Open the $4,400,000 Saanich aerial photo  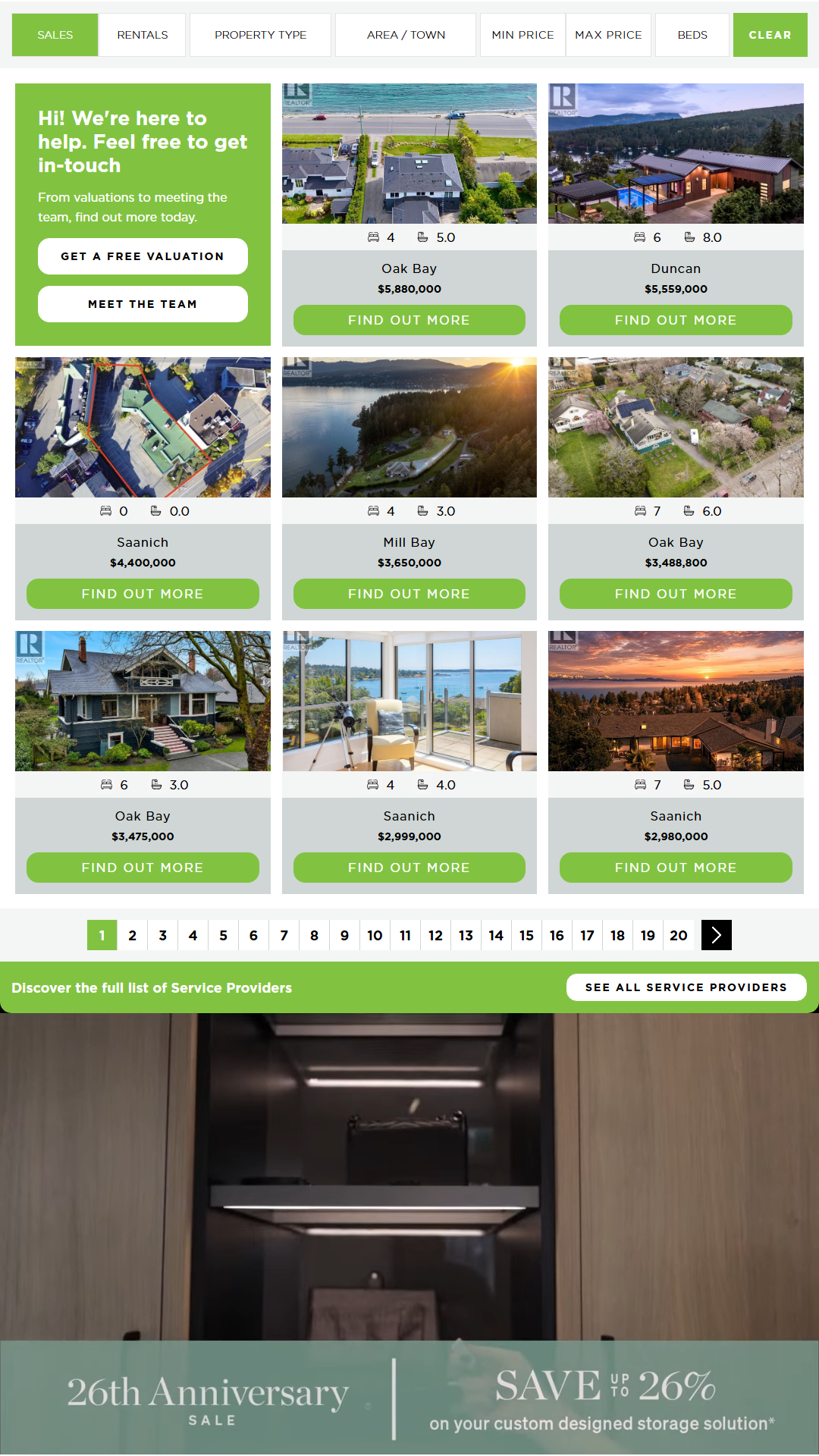(x=143, y=427)
